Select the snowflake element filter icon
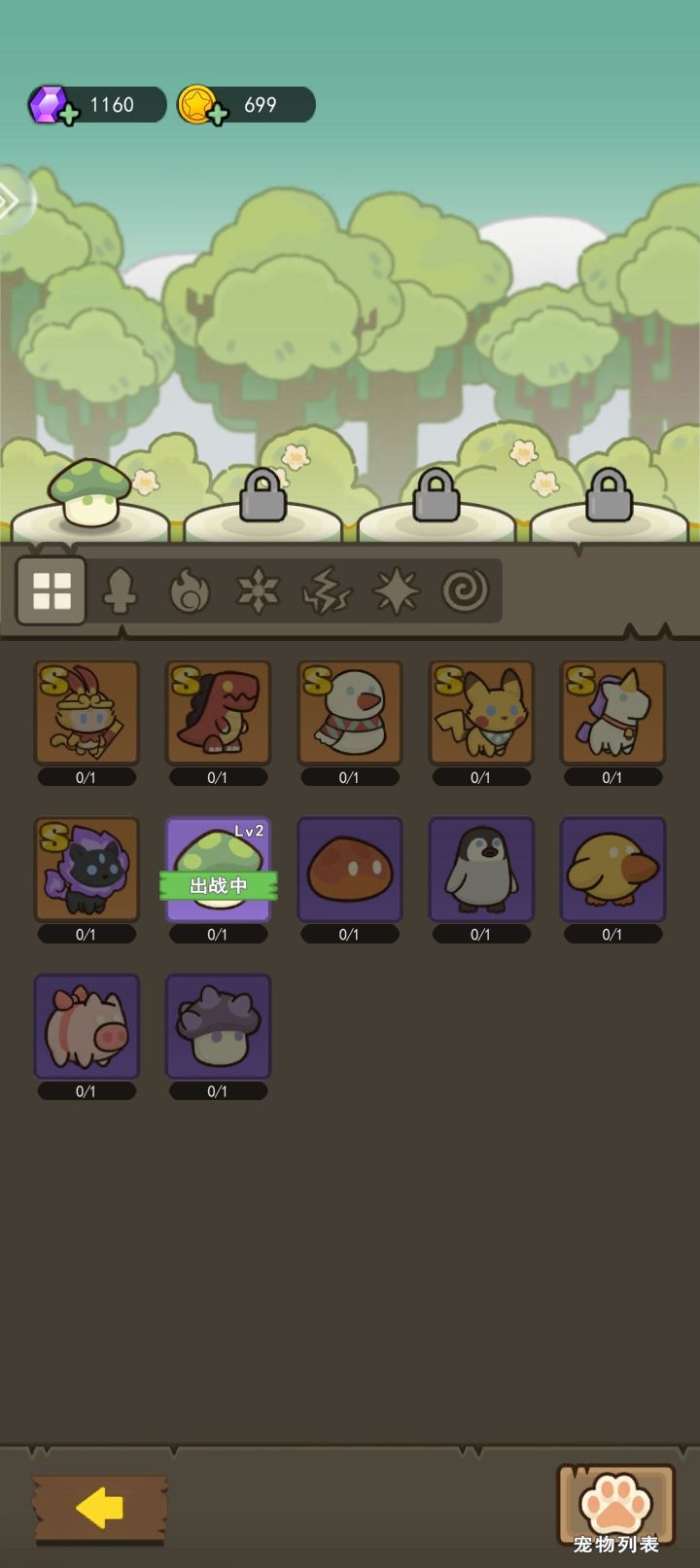The image size is (700, 1568). (260, 588)
